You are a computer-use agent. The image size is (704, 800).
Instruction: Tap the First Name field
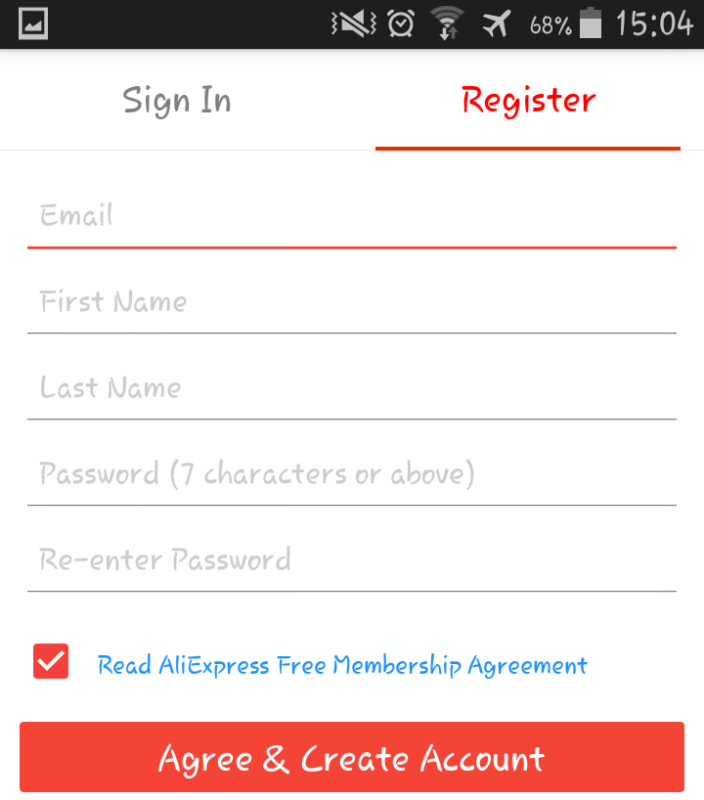click(351, 302)
